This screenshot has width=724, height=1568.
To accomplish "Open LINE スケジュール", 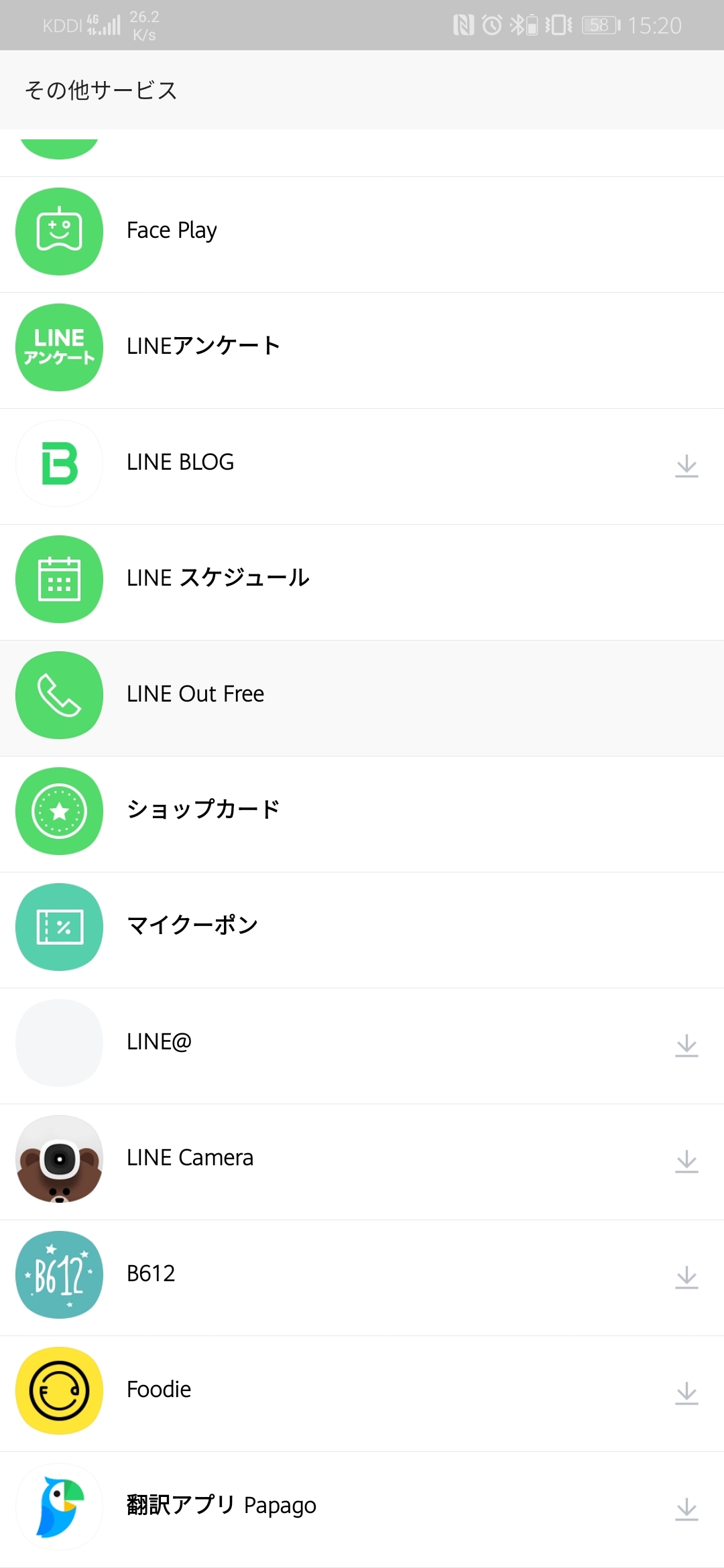I will tap(218, 579).
